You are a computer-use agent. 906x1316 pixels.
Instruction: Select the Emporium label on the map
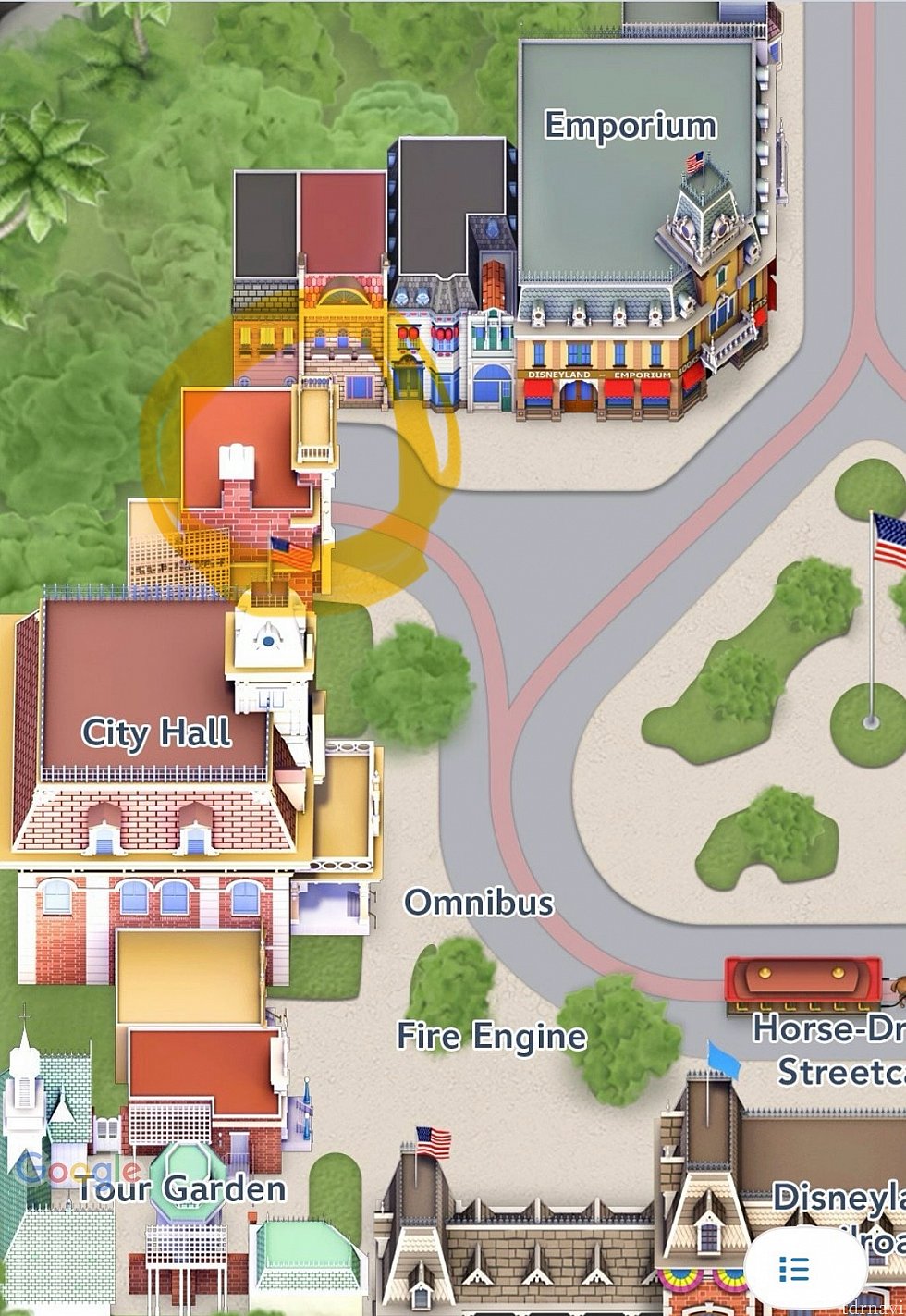tap(631, 126)
